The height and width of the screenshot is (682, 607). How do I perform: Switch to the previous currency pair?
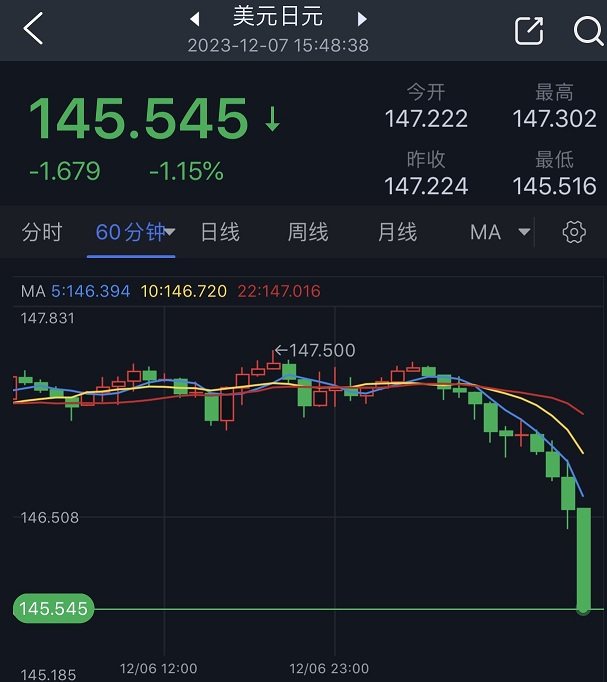pyautogui.click(x=195, y=18)
